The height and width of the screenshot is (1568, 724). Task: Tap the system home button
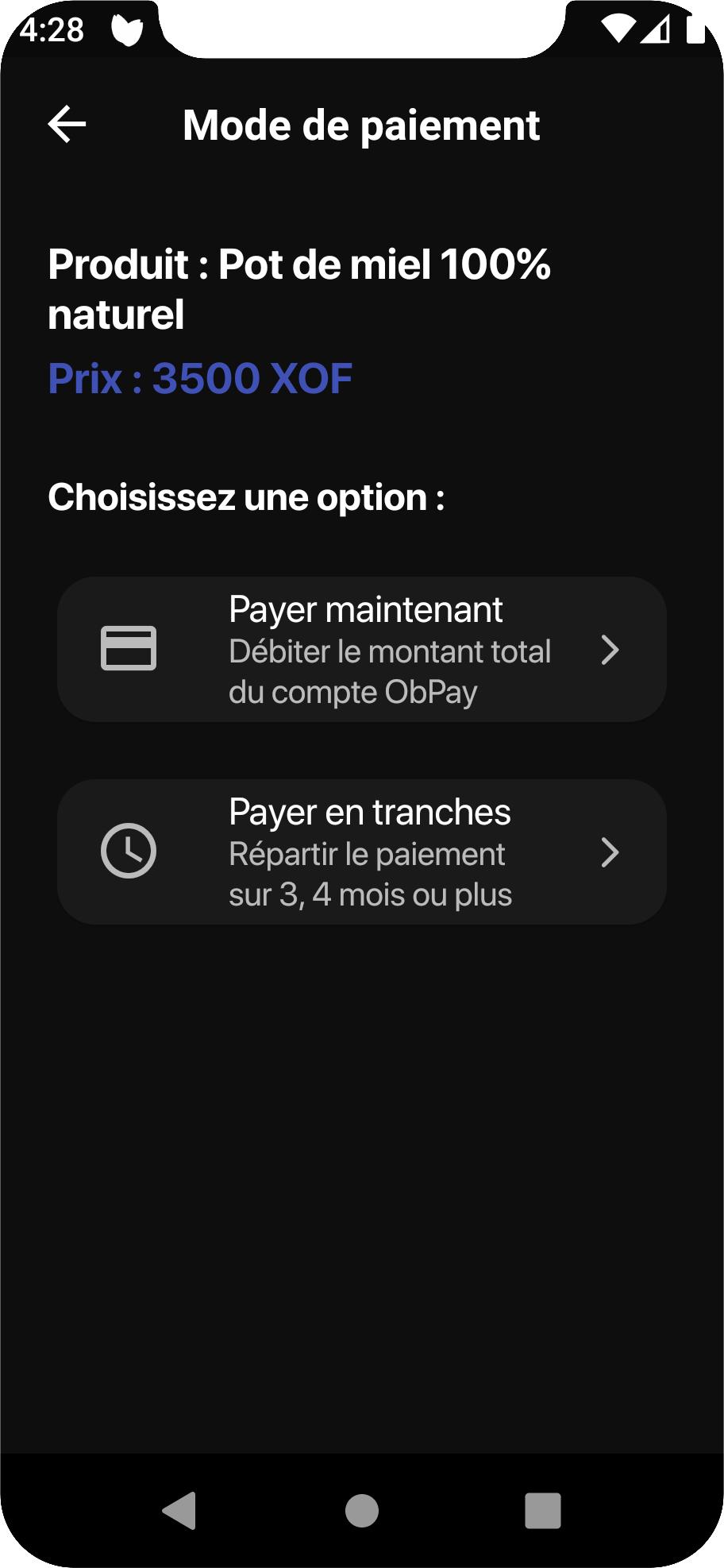click(362, 1511)
